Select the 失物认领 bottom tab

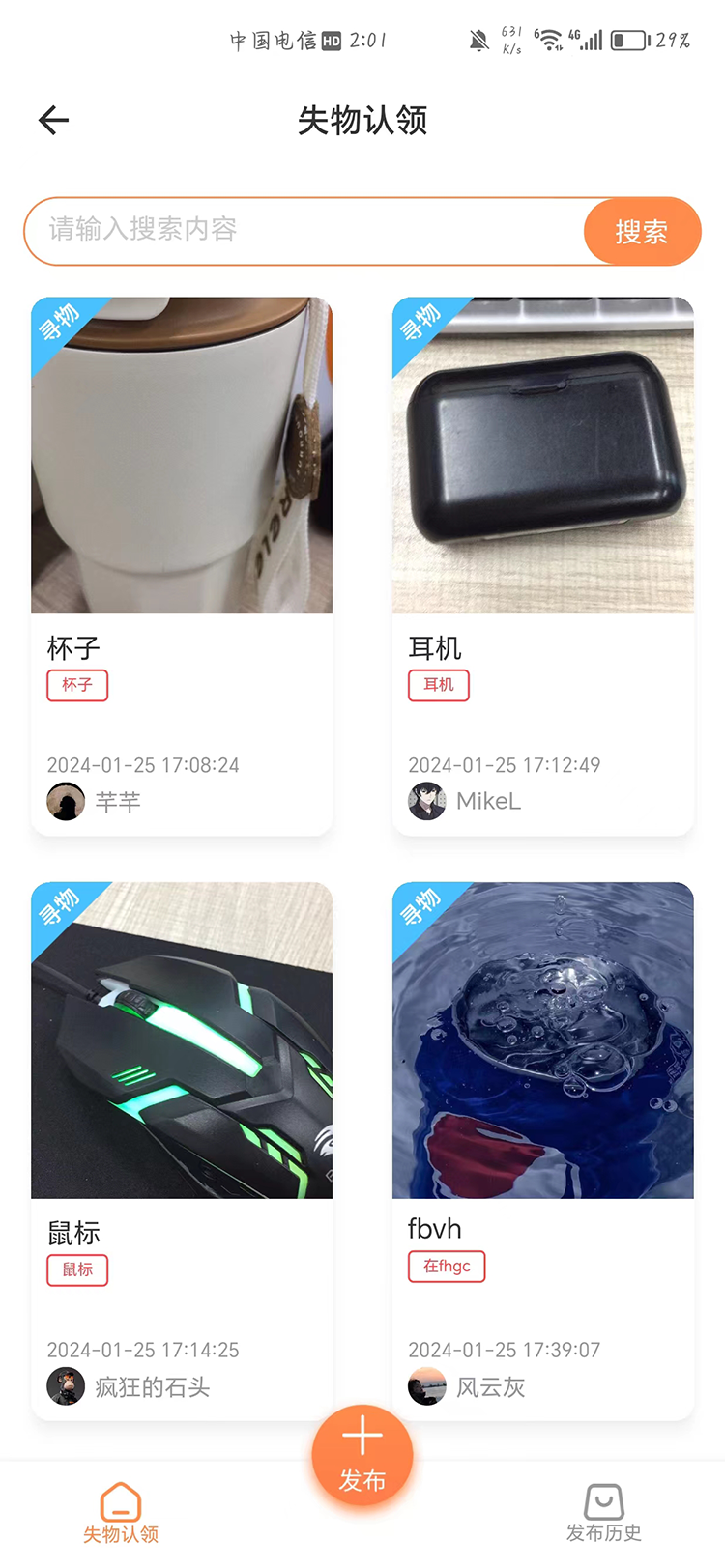click(121, 1514)
